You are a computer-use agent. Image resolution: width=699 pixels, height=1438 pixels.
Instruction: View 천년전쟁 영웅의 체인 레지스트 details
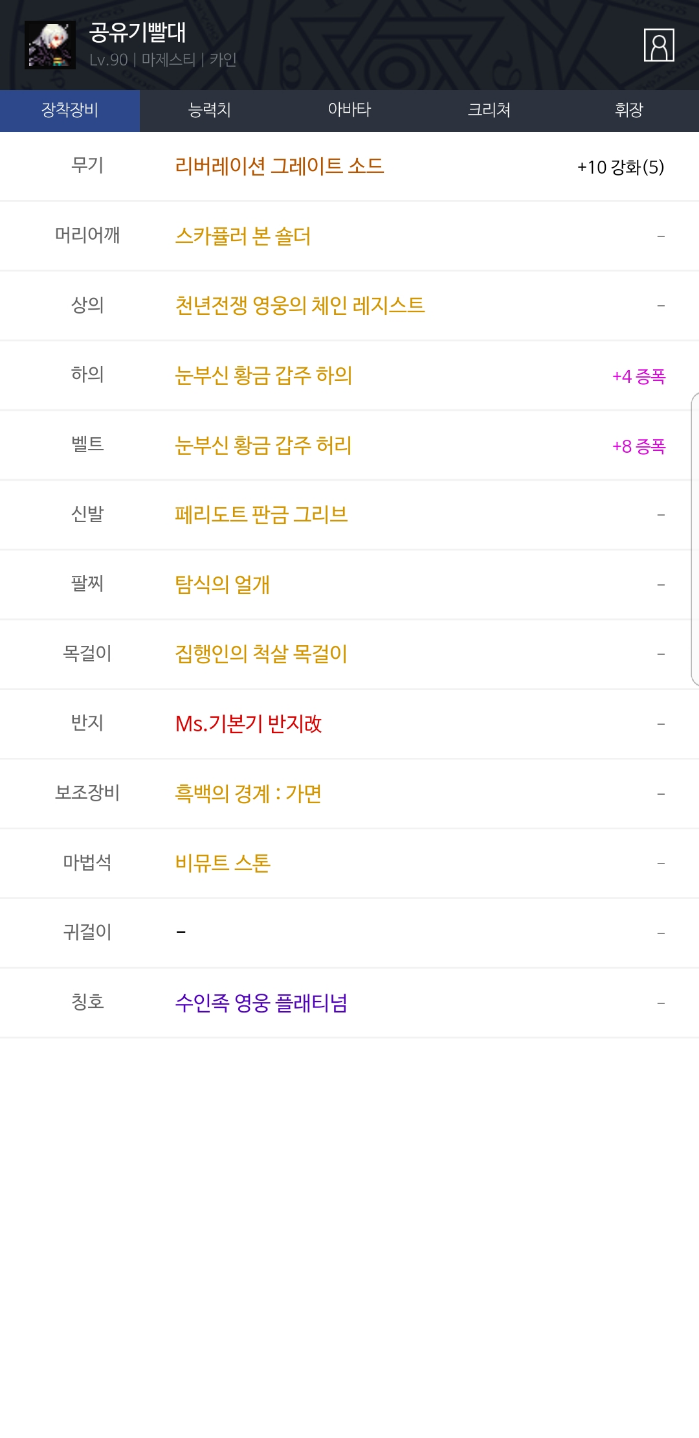pyautogui.click(x=300, y=305)
